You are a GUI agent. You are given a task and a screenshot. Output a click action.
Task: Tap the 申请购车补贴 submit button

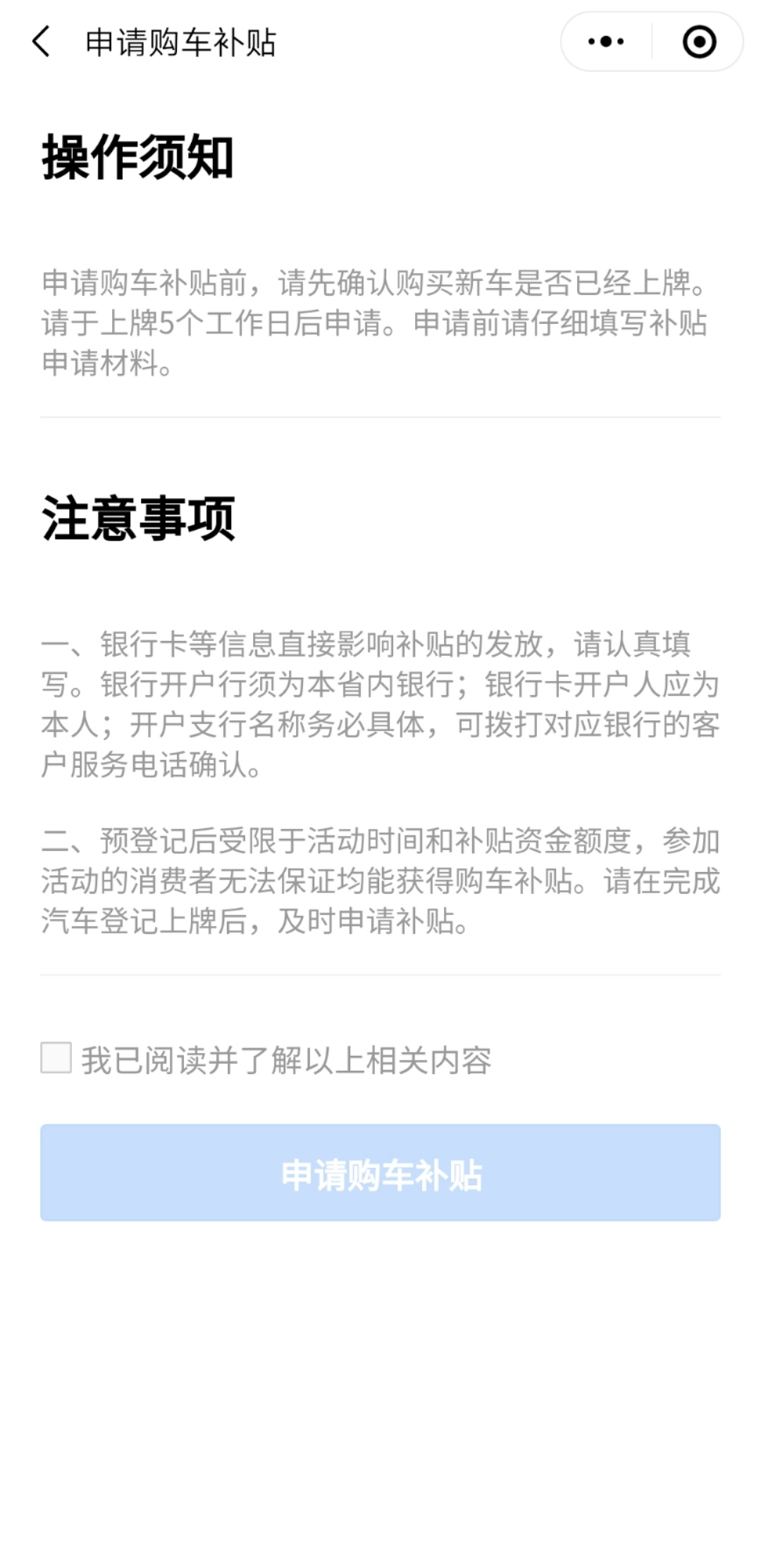click(x=380, y=1173)
